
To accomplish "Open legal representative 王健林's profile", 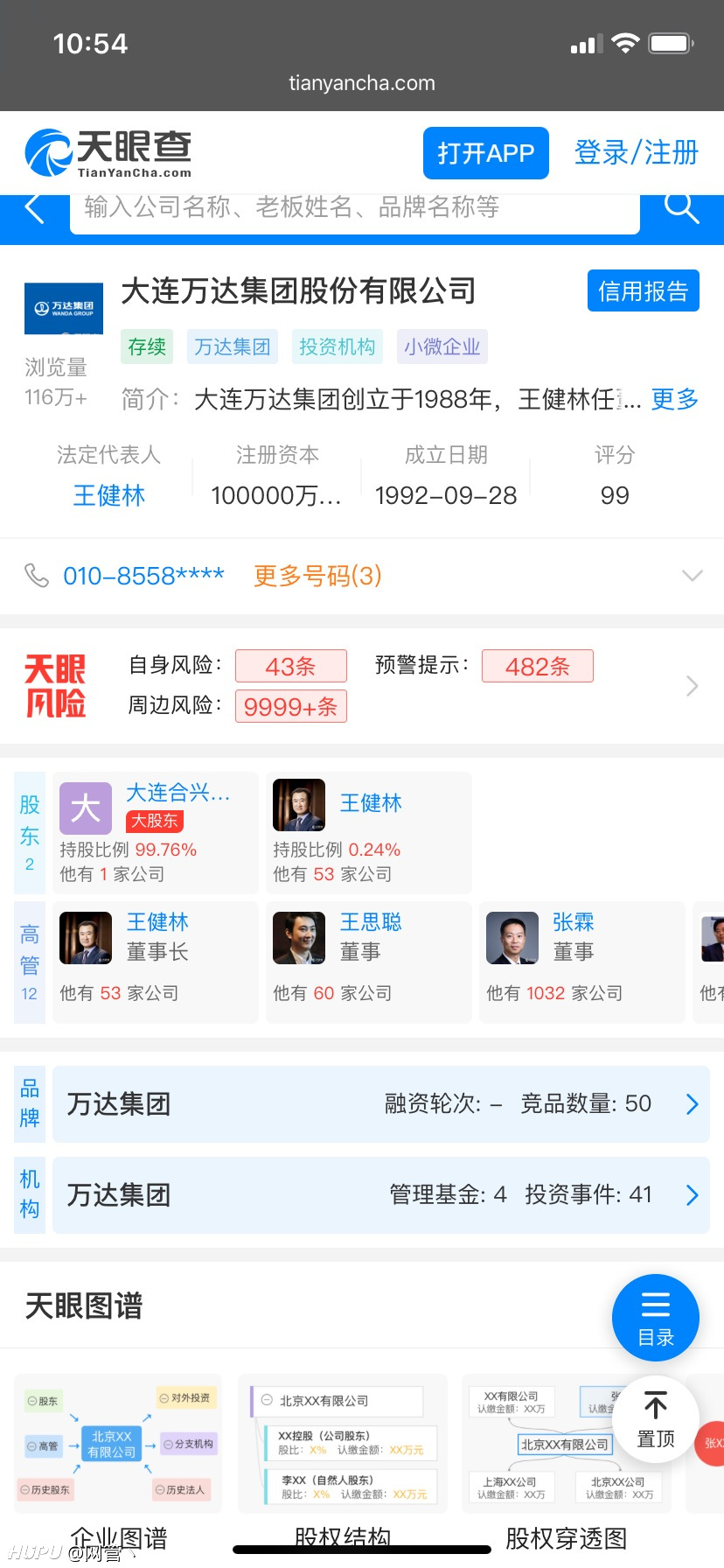I will [x=109, y=495].
